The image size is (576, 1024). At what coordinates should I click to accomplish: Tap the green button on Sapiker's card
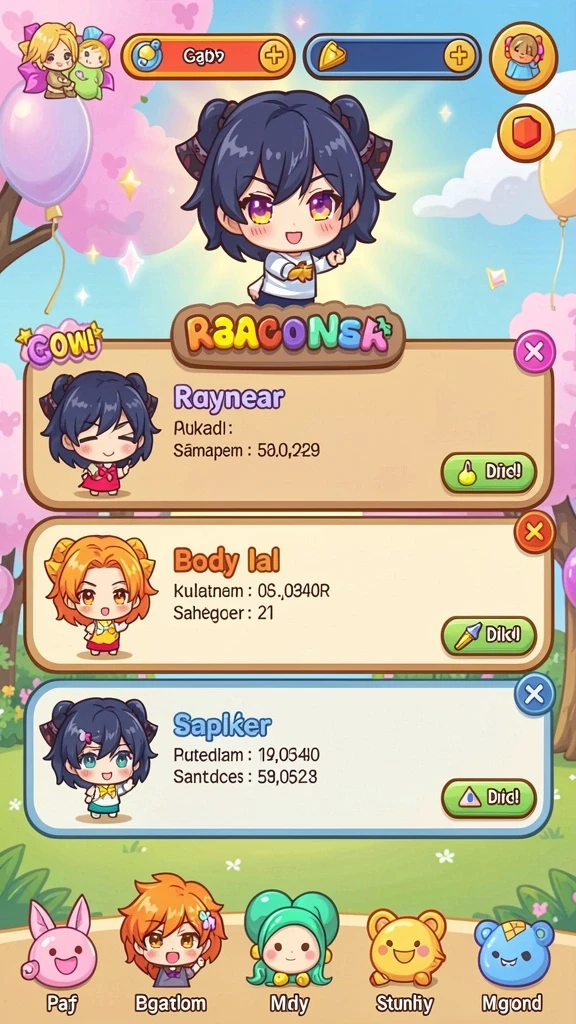(x=488, y=798)
